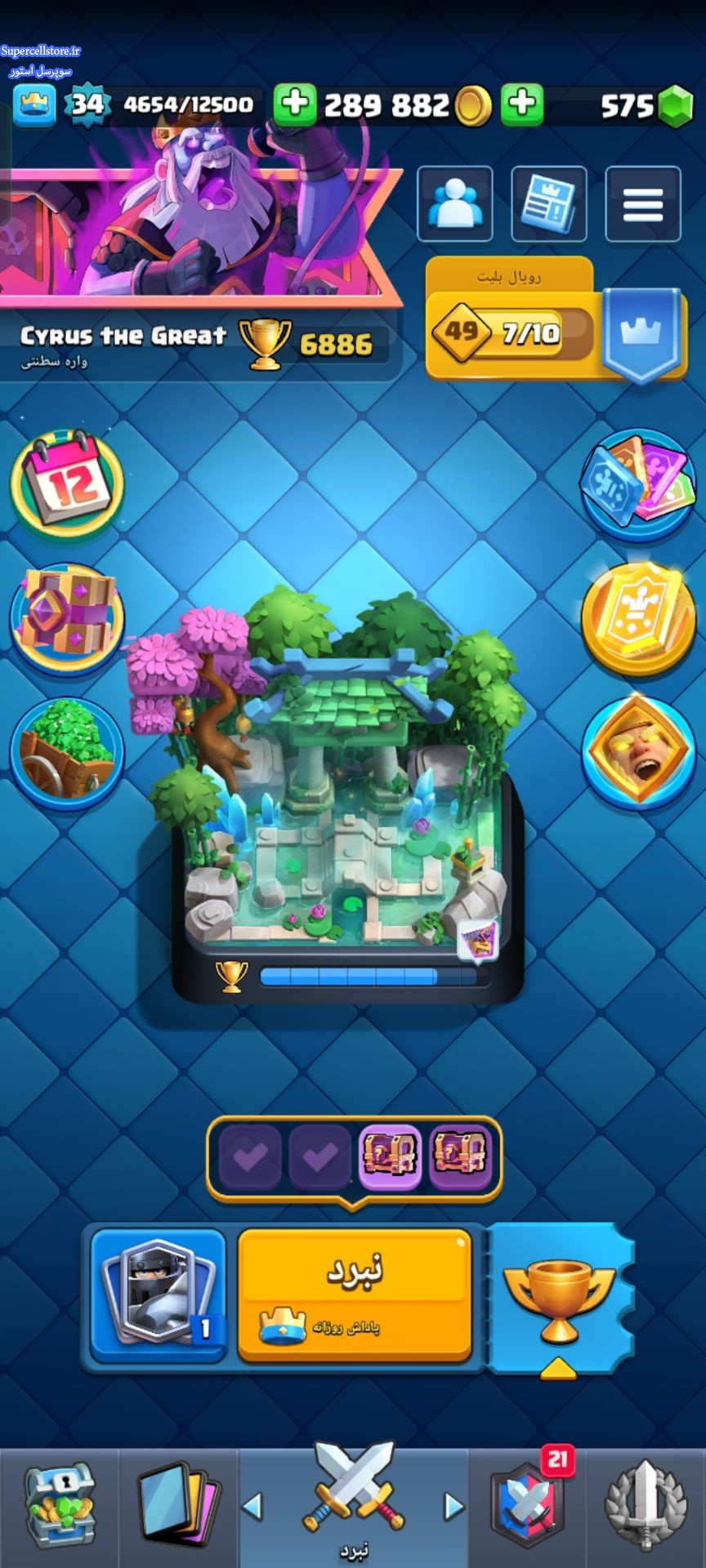This screenshot has width=706, height=1568.
Task: Switch to the card collection tab
Action: tap(178, 1507)
